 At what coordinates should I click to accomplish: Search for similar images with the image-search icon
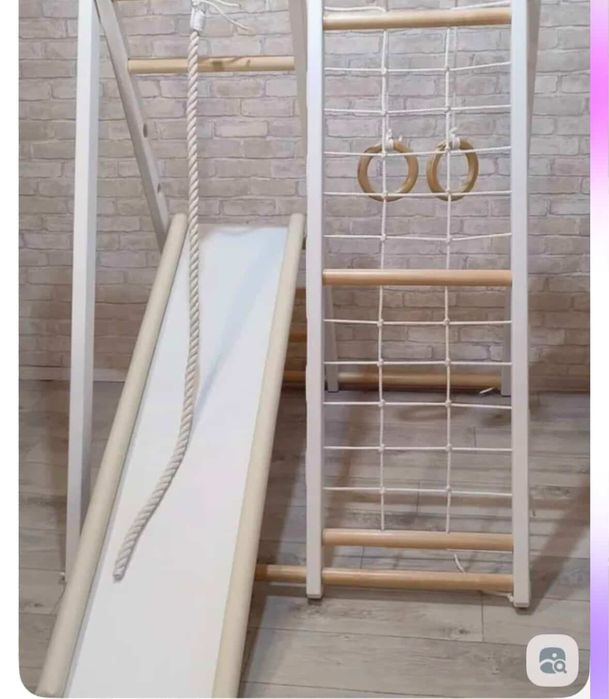point(552,660)
